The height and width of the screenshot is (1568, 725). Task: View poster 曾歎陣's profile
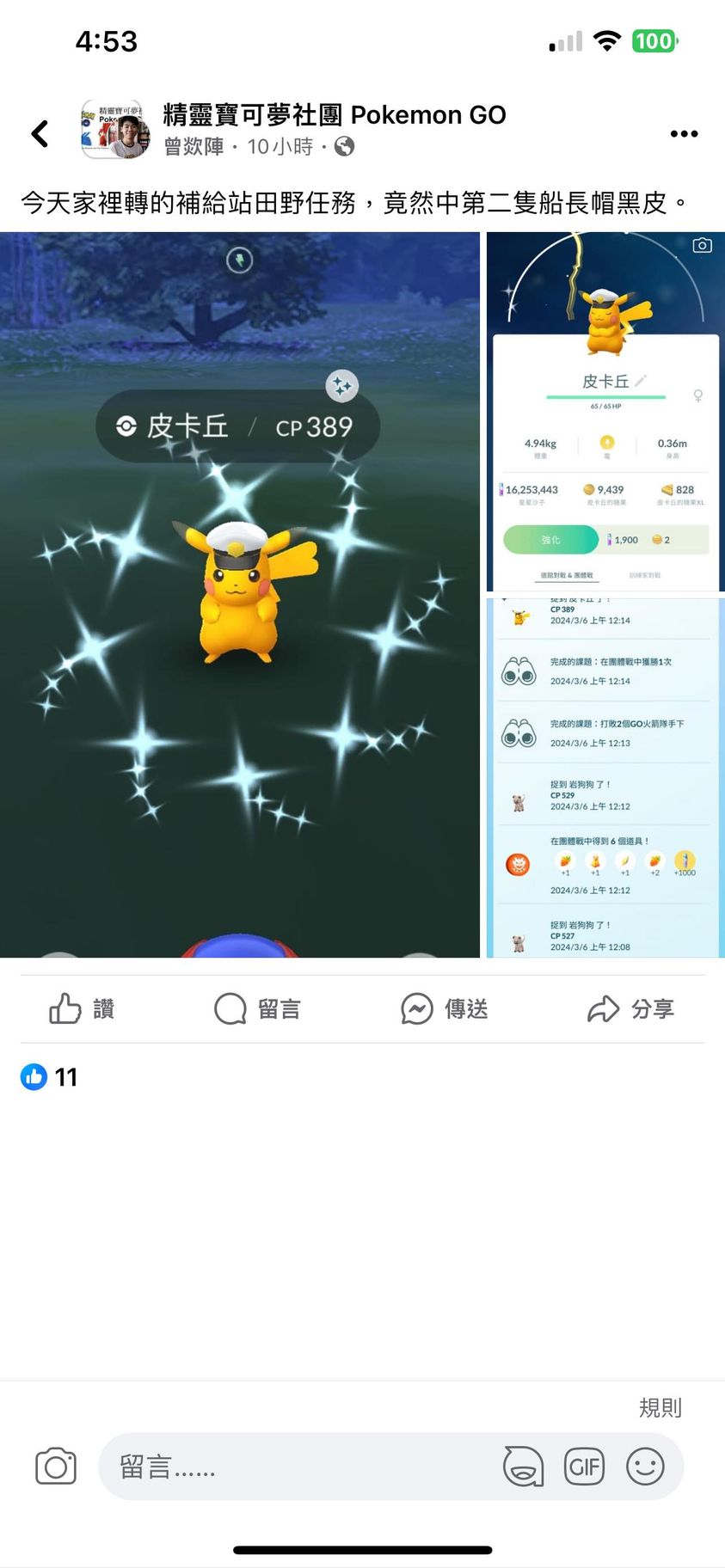pyautogui.click(x=194, y=147)
